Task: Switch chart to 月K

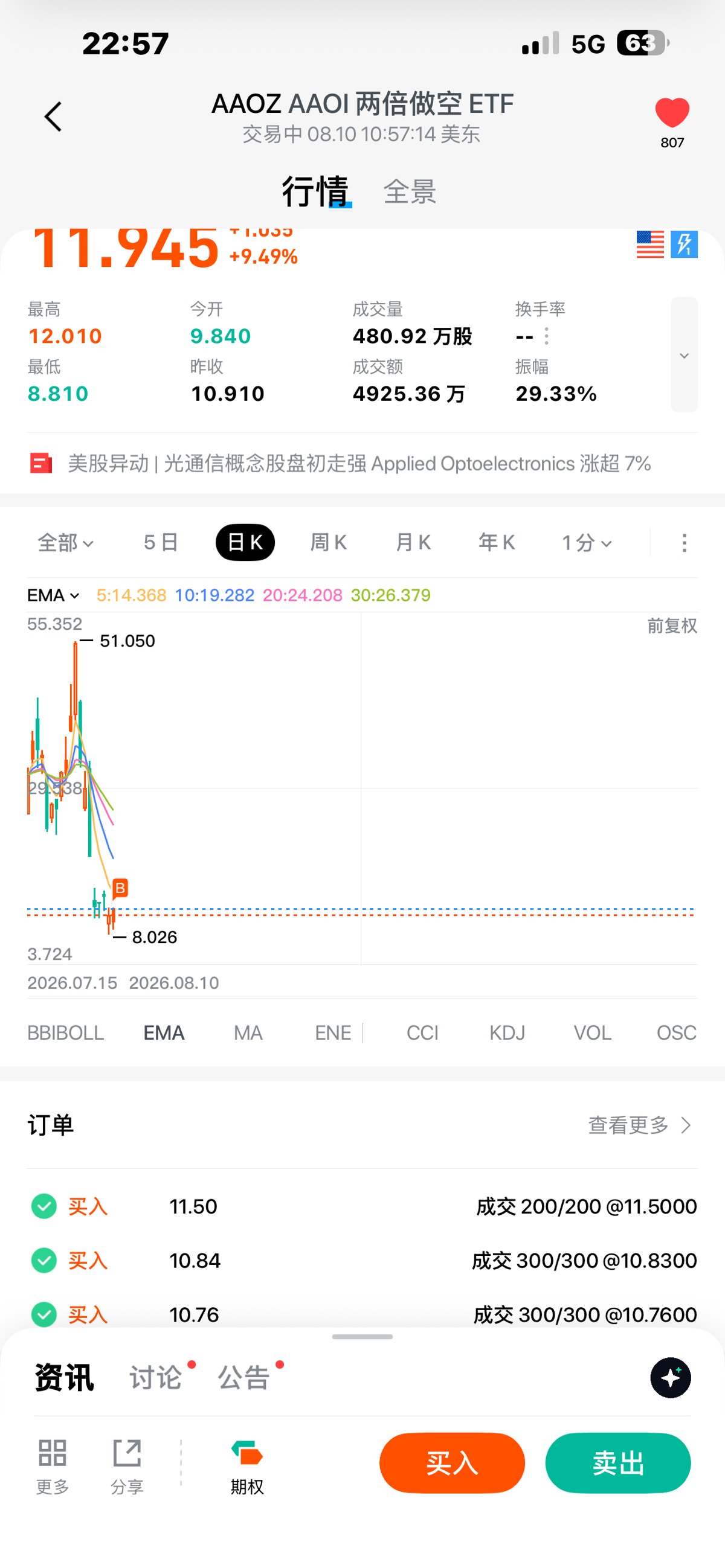Action: (413, 542)
